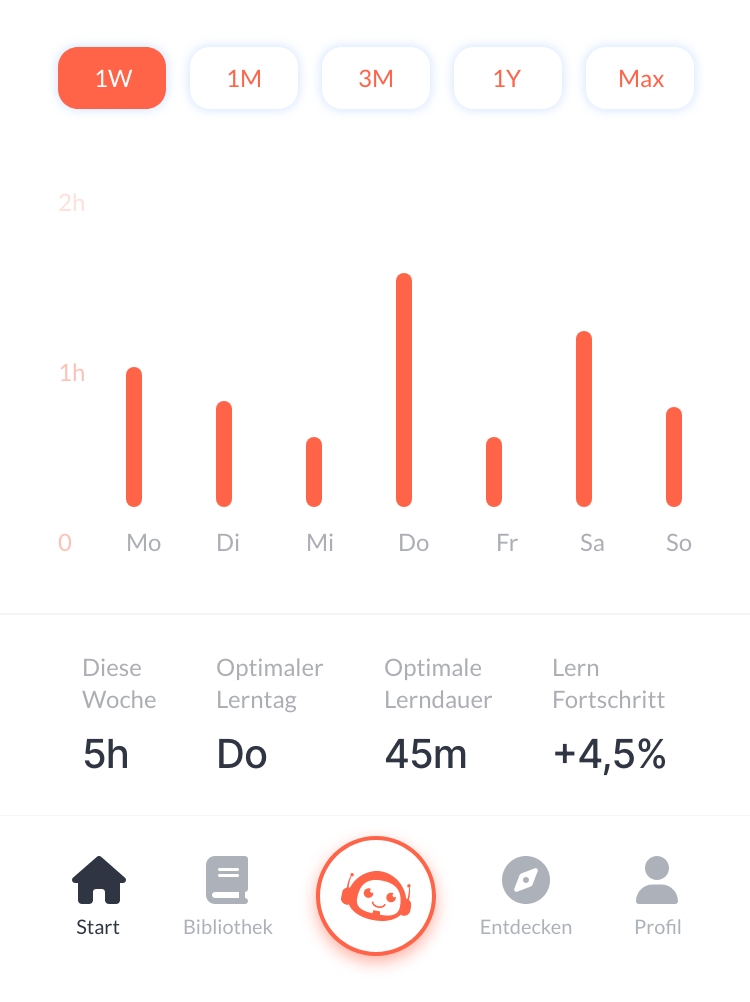Viewport: 750px width, 1002px height.
Task: Tap the robot assistant button
Action: click(x=376, y=895)
